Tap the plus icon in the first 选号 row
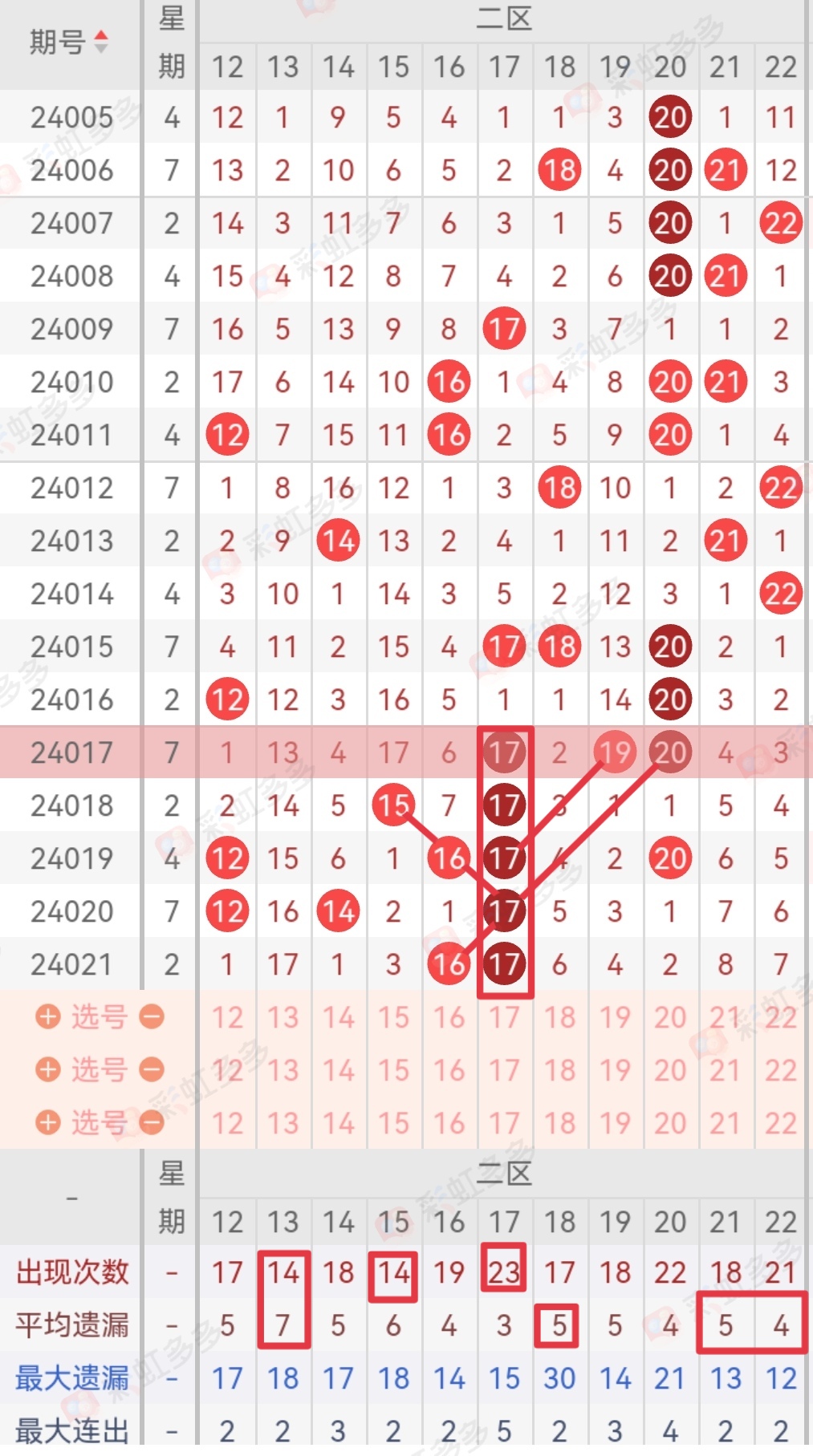Screen dimensions: 813x1456 pyautogui.click(x=48, y=1017)
